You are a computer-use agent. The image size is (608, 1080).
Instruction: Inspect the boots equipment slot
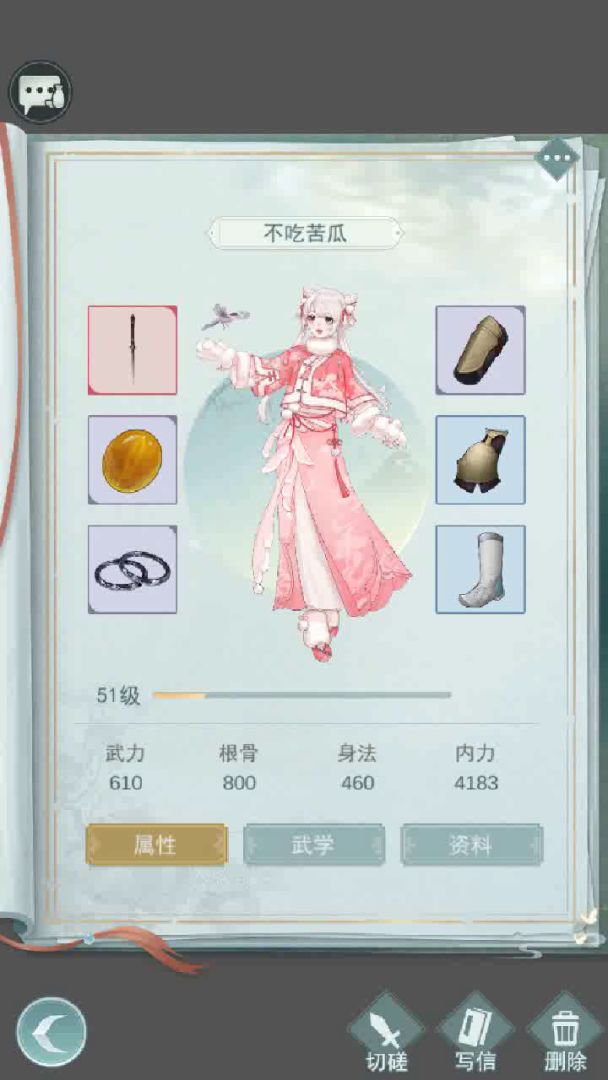click(x=480, y=569)
